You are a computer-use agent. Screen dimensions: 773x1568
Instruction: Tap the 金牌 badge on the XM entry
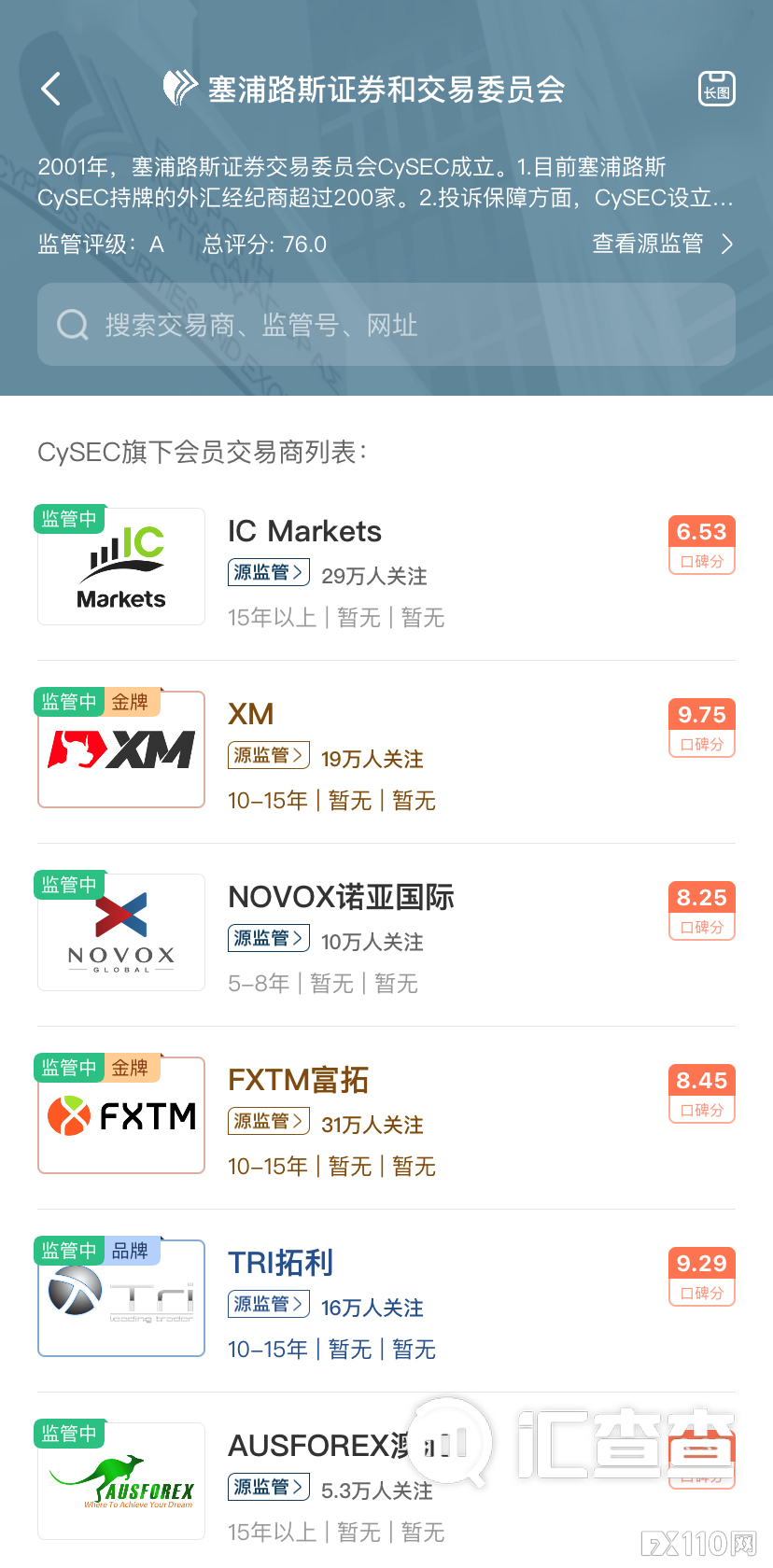coord(132,702)
